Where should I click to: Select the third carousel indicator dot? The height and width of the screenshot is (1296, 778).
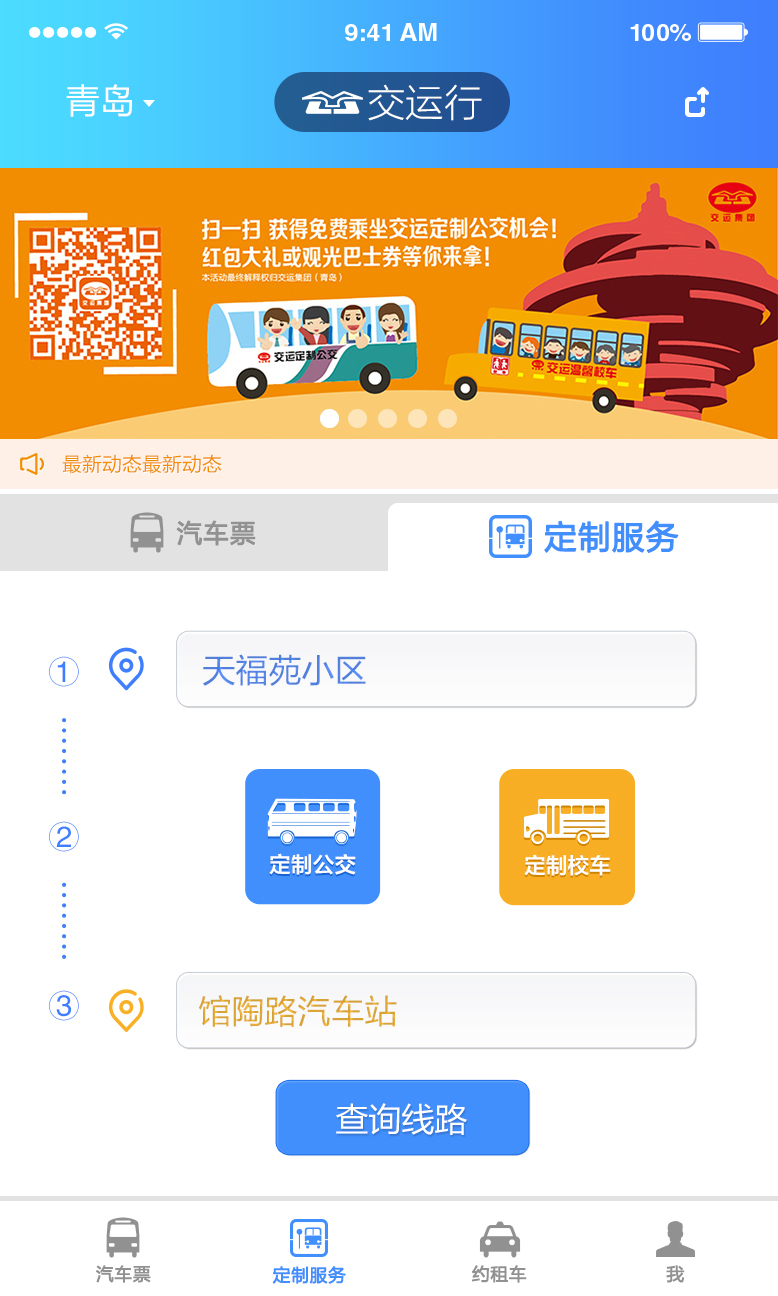389,419
